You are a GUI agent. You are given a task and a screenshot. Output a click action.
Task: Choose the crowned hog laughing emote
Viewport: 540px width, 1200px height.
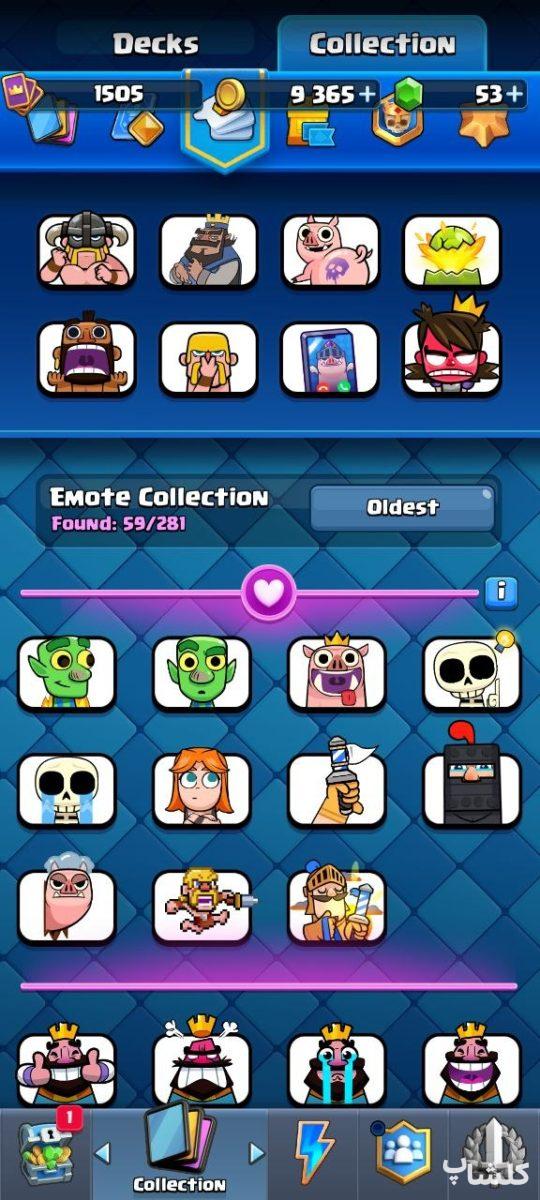tap(337, 673)
